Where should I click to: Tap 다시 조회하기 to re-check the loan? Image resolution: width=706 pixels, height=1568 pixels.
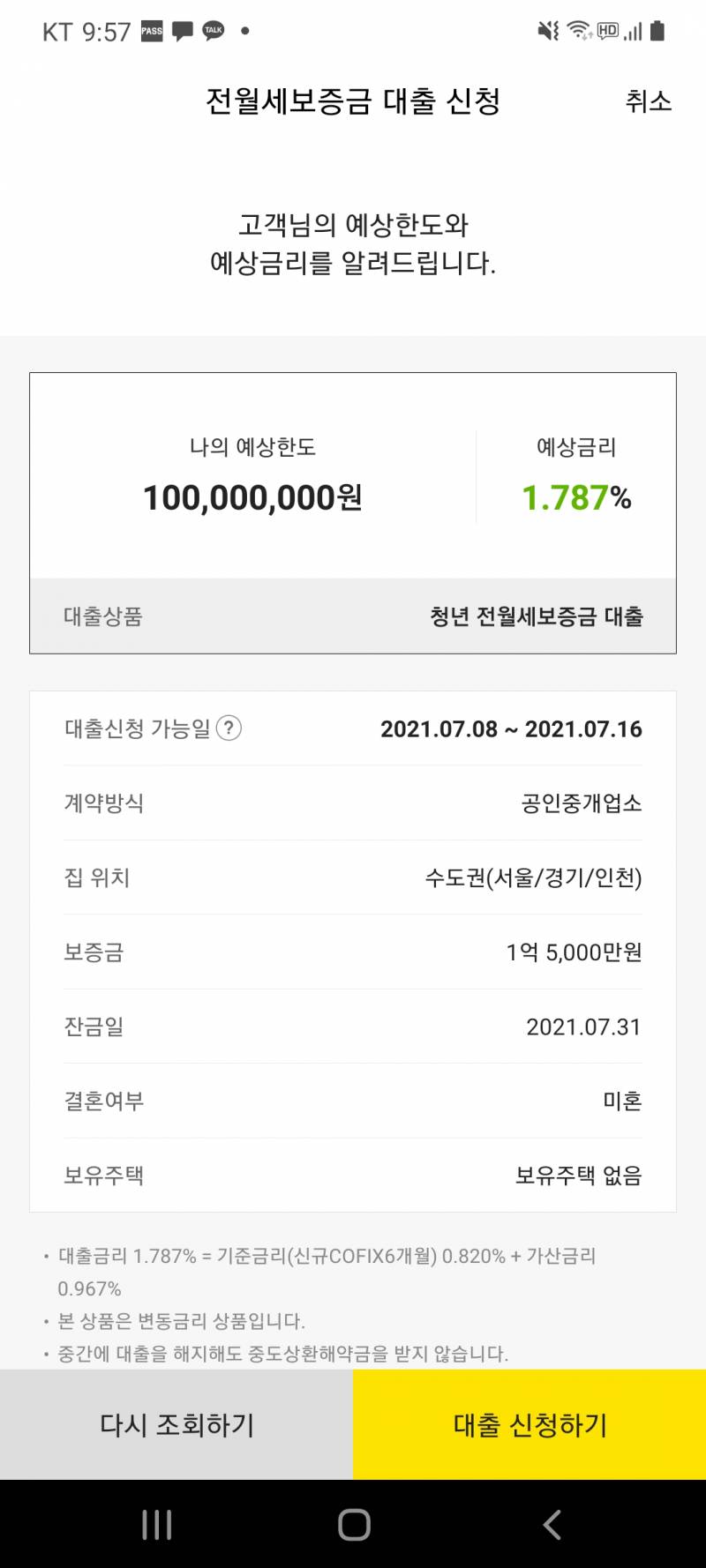176,1424
